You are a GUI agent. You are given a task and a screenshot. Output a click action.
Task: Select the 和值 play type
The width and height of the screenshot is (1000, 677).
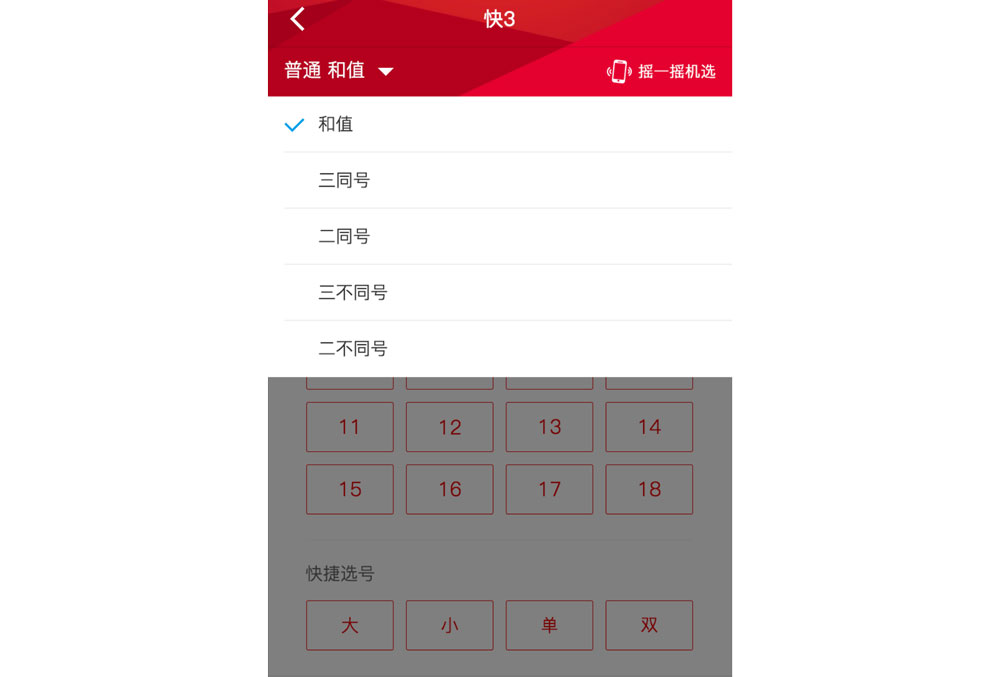(336, 125)
